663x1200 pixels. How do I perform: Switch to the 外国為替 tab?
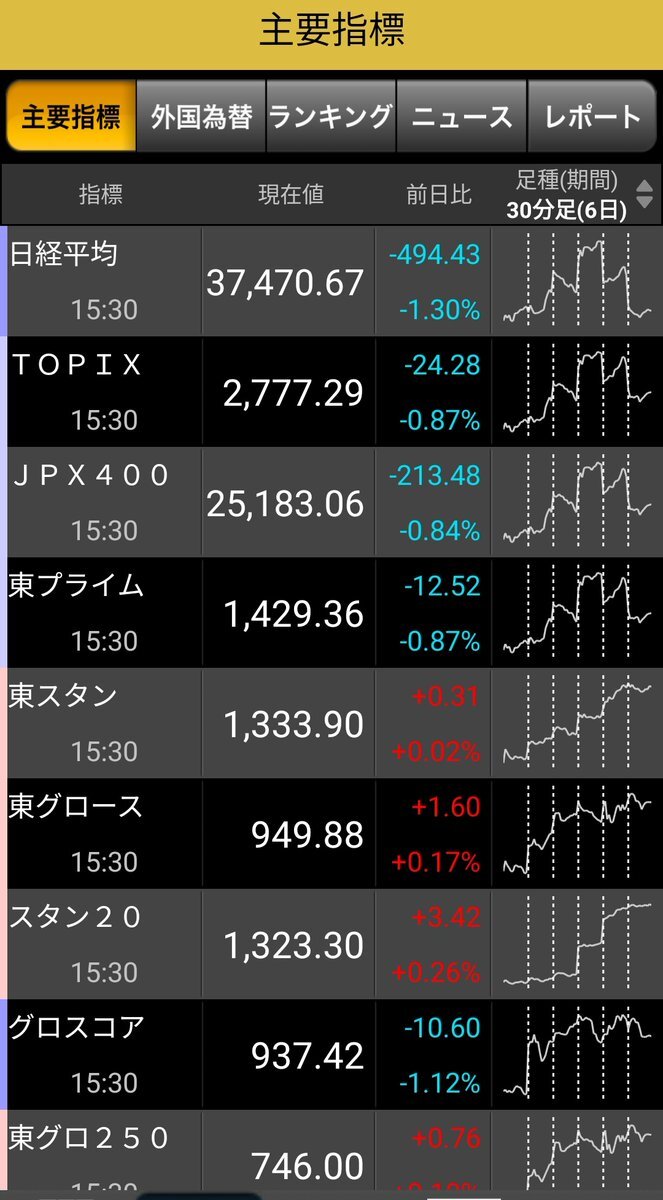tap(201, 116)
